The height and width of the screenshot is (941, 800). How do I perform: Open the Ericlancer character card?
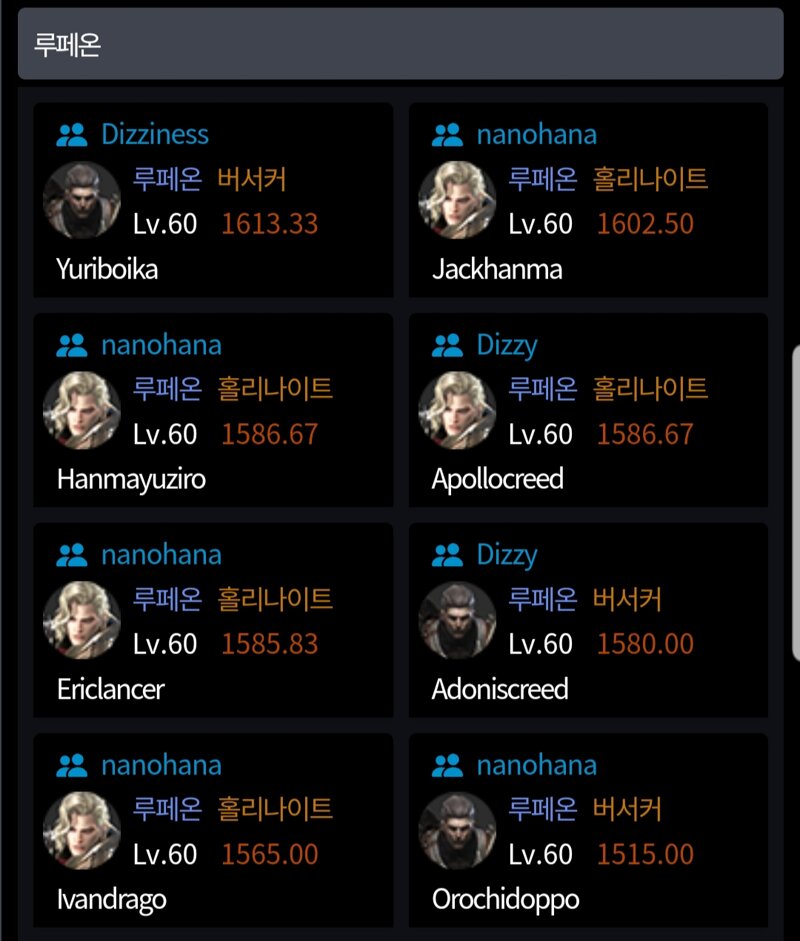pyautogui.click(x=212, y=620)
